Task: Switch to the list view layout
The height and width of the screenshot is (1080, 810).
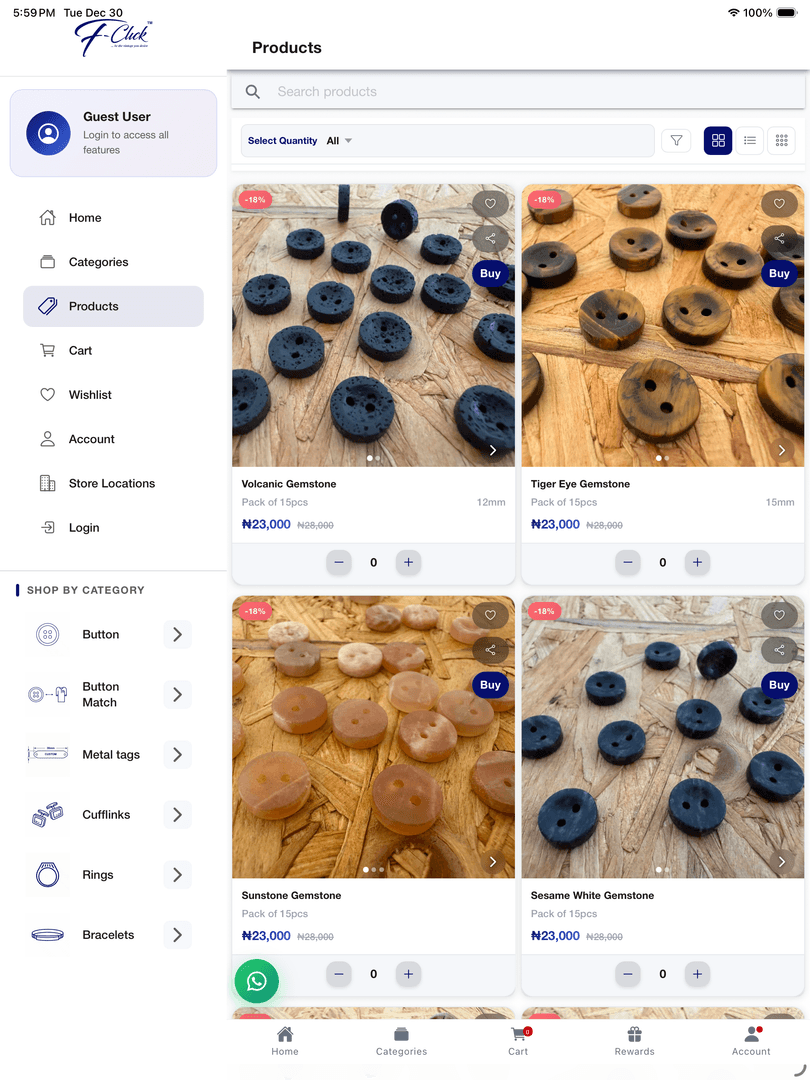Action: point(750,140)
